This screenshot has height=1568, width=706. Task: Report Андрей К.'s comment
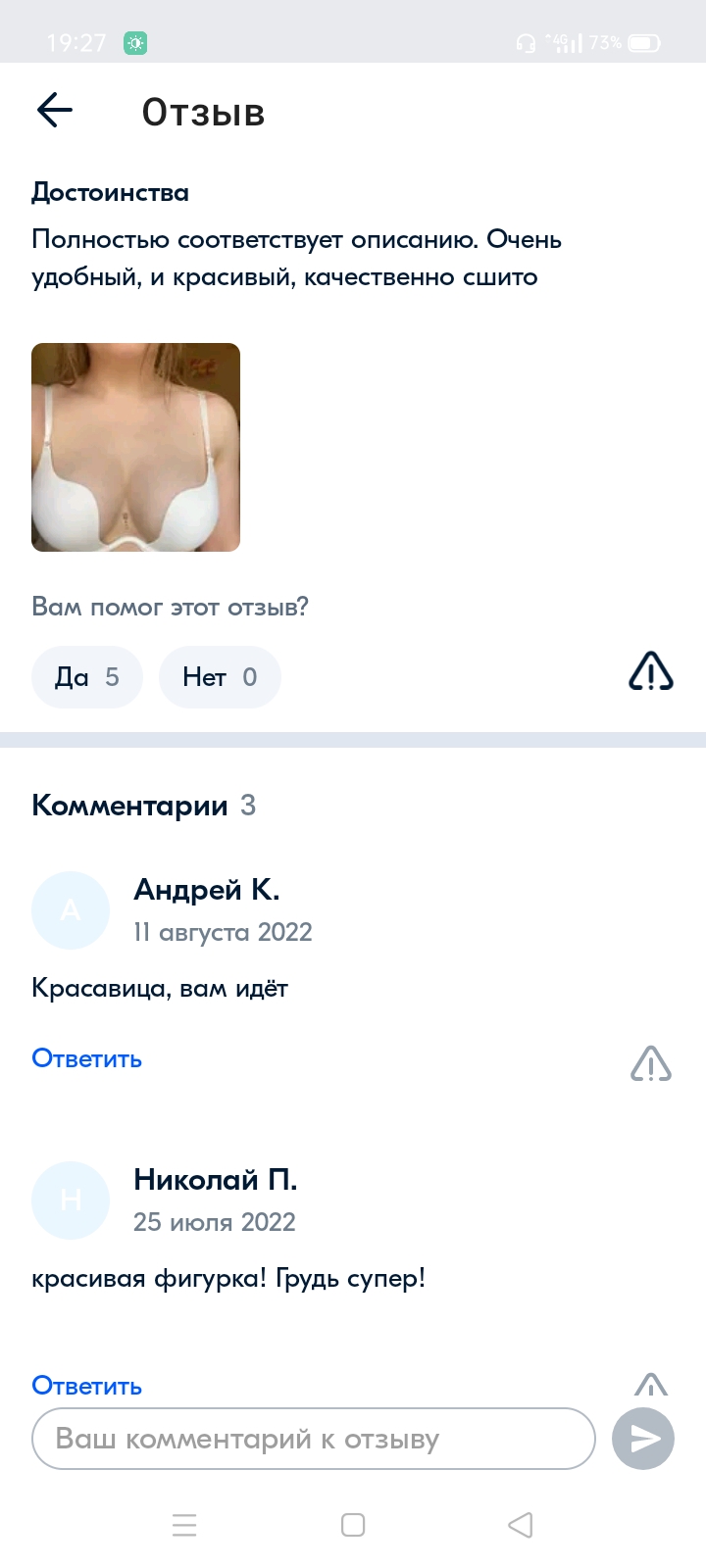click(x=650, y=1063)
